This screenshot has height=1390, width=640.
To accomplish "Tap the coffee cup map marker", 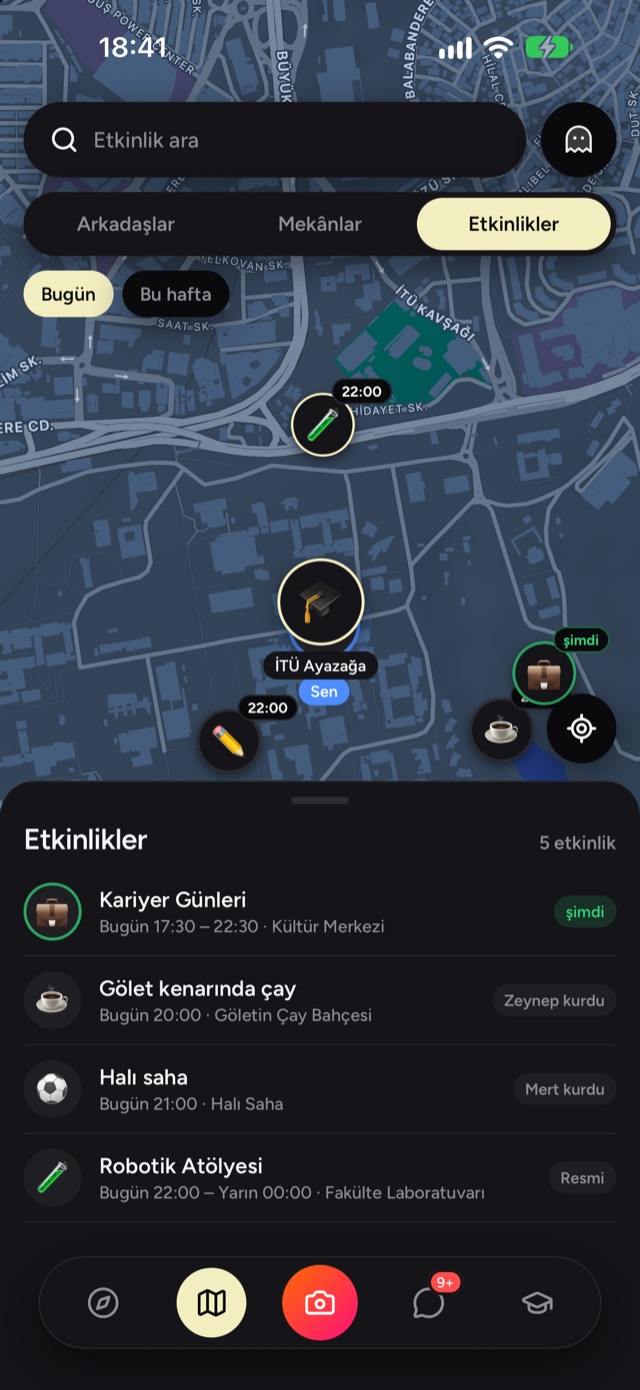I will 501,730.
